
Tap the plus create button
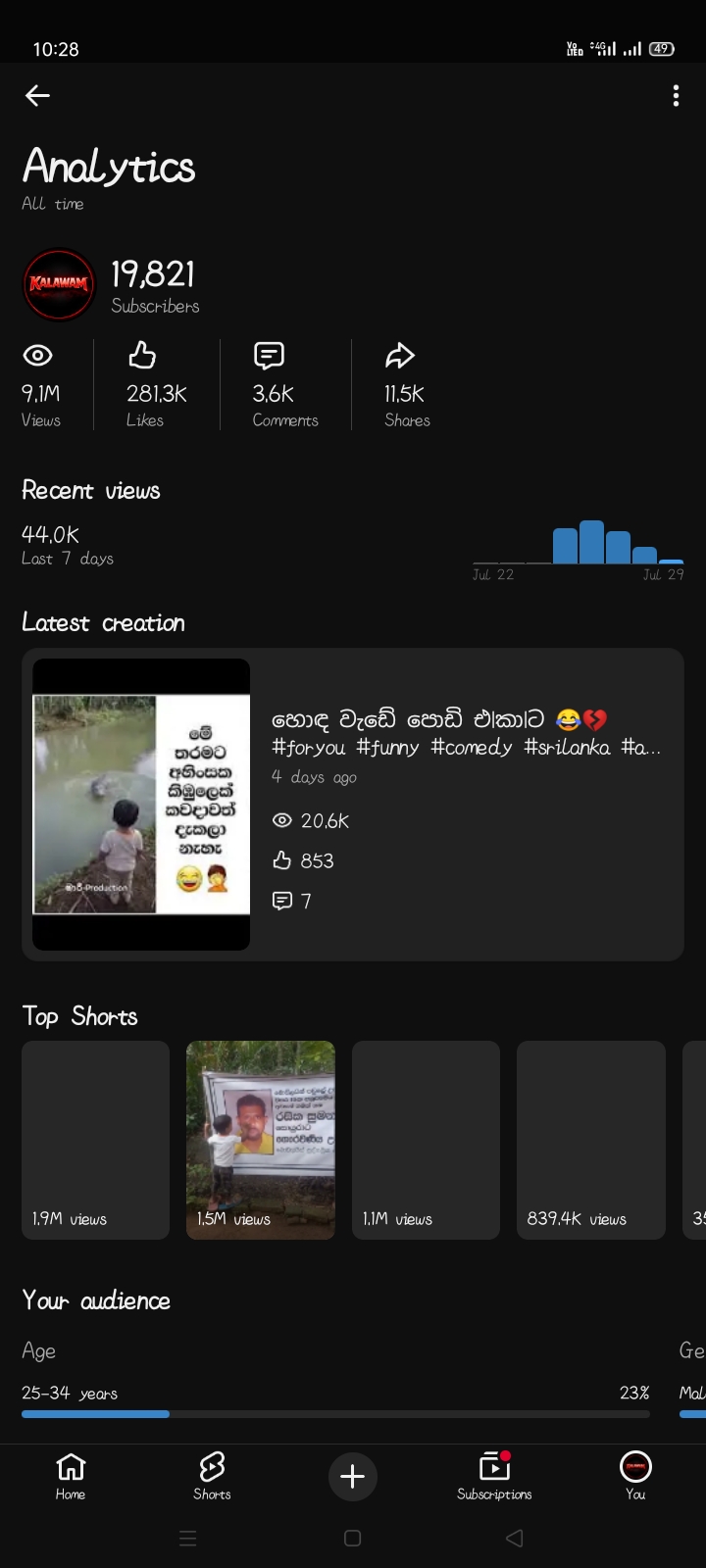353,1476
